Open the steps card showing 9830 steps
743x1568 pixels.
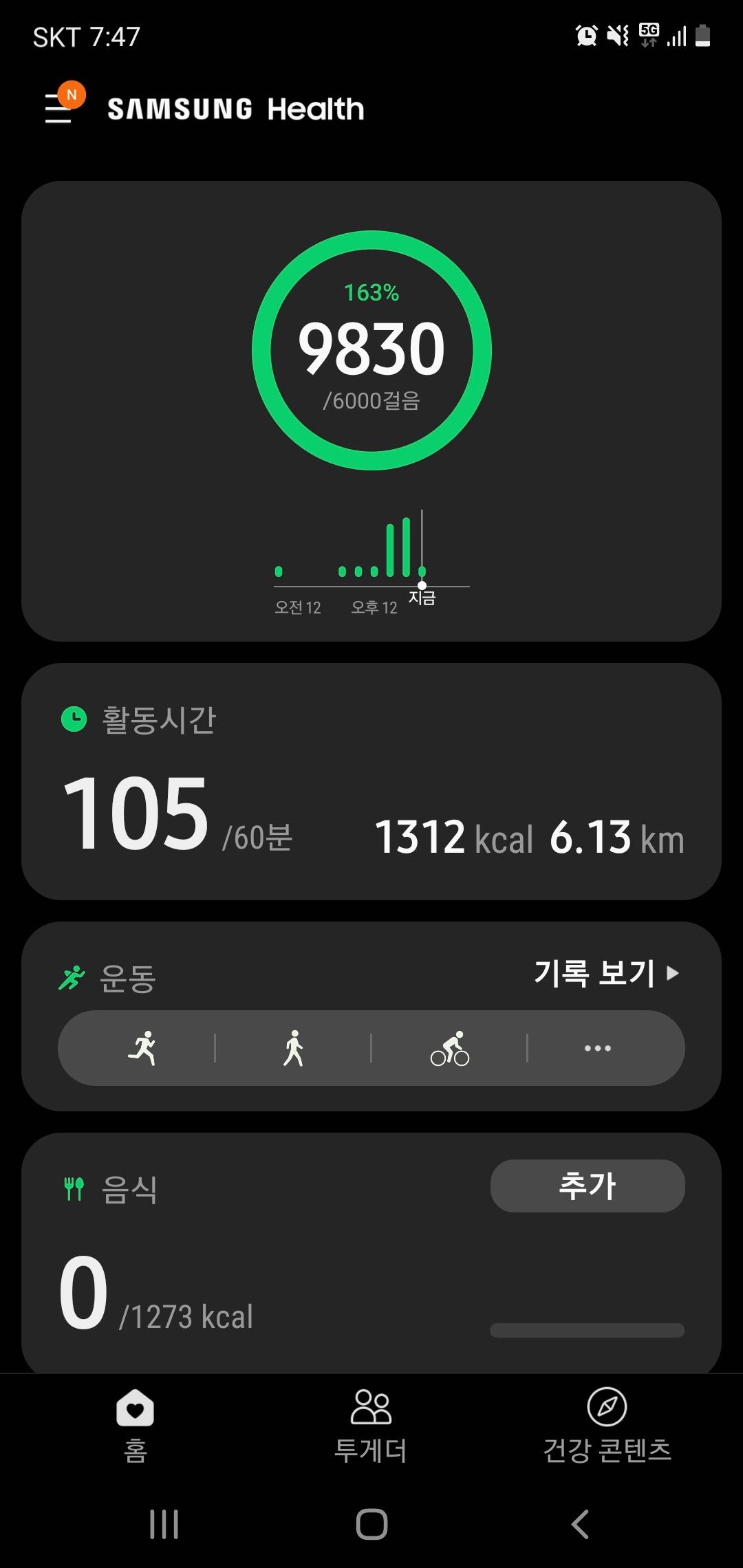point(371,351)
